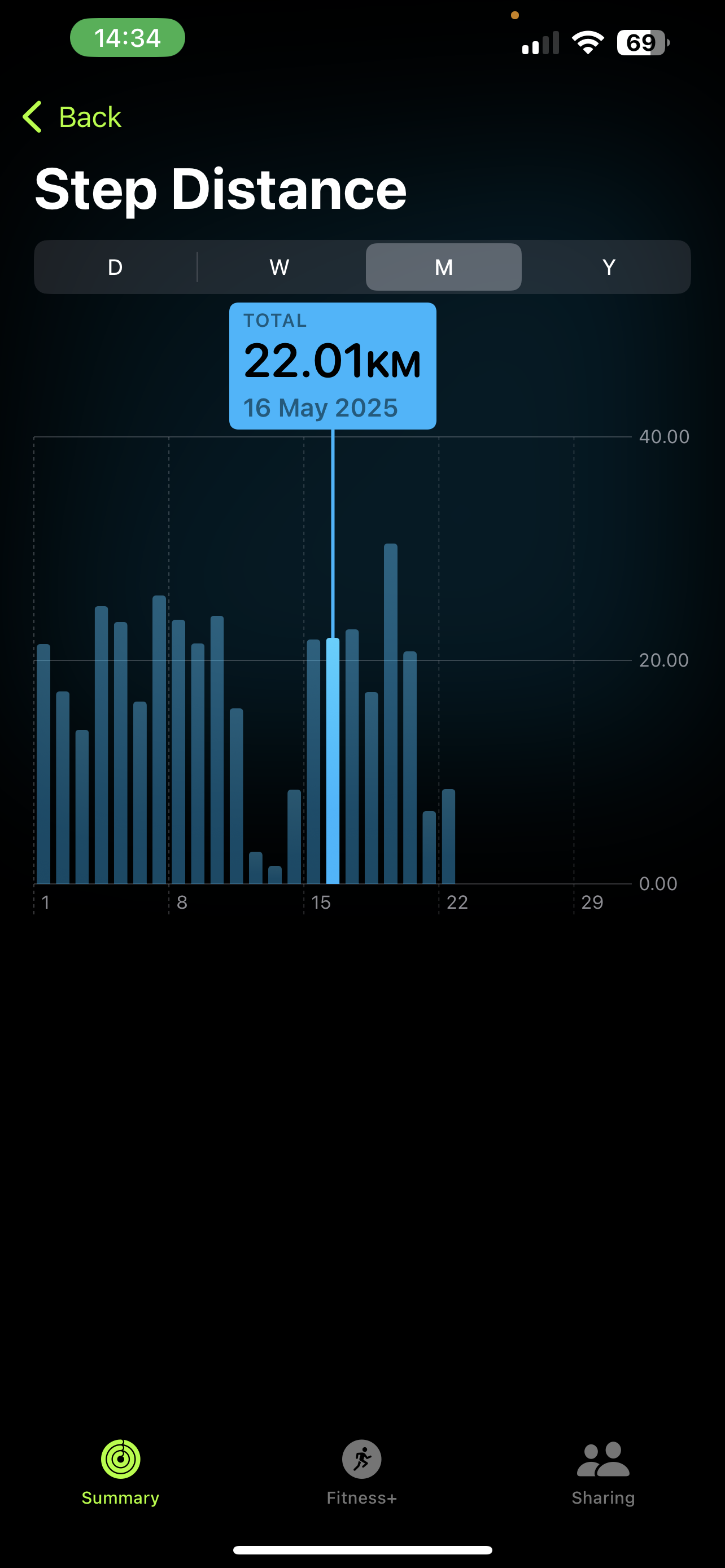Image resolution: width=725 pixels, height=1568 pixels.
Task: Switch to the Y year view
Action: click(x=608, y=267)
